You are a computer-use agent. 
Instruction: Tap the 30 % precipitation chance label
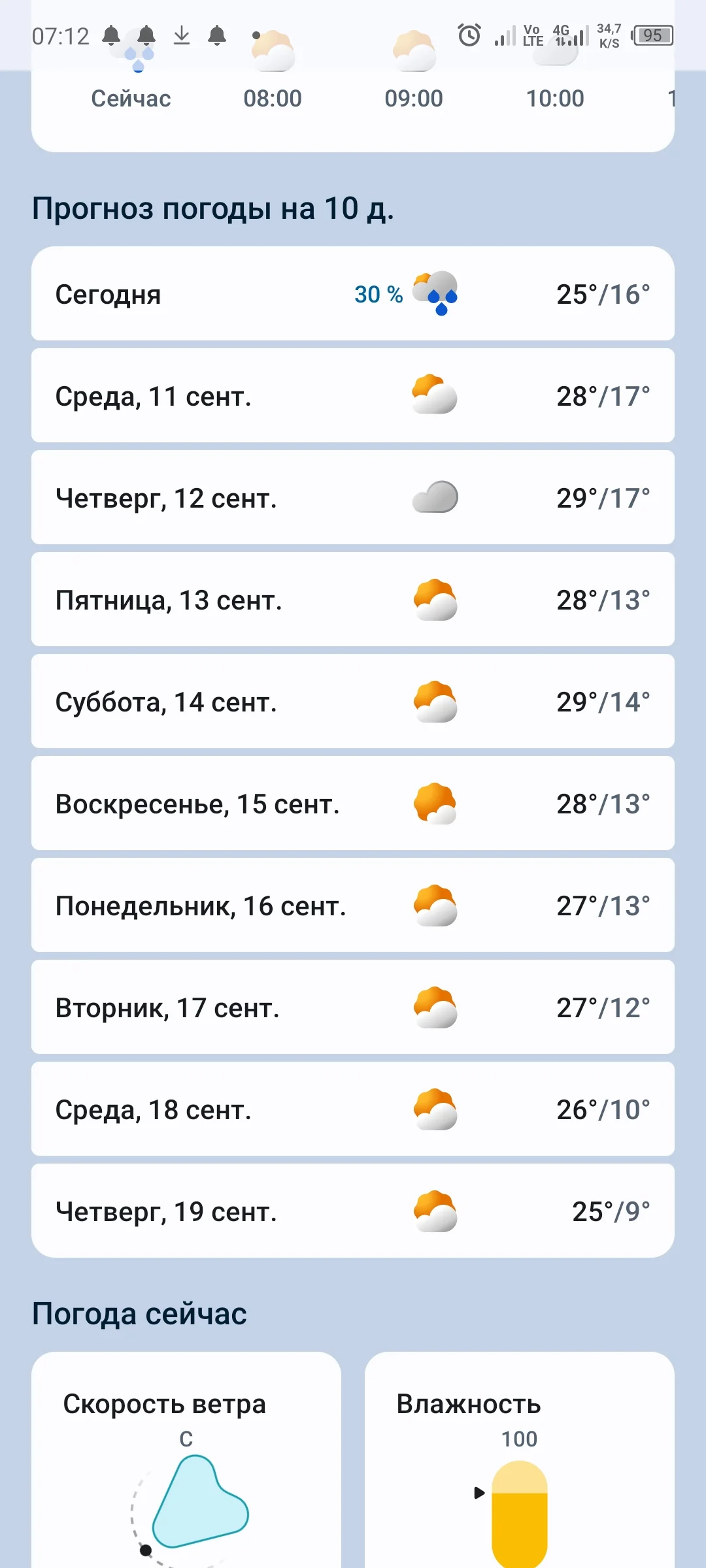(x=378, y=295)
